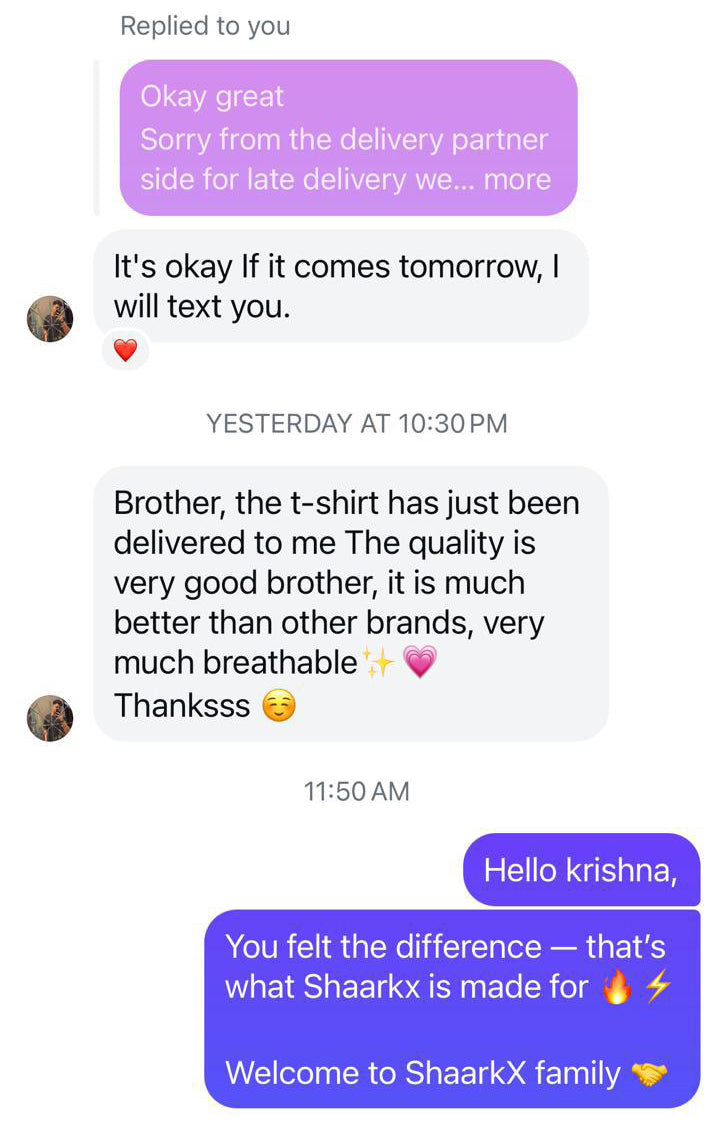Image resolution: width=714 pixels, height=1124 pixels.
Task: Open the heart reaction under "It's okay" message
Action: [125, 351]
